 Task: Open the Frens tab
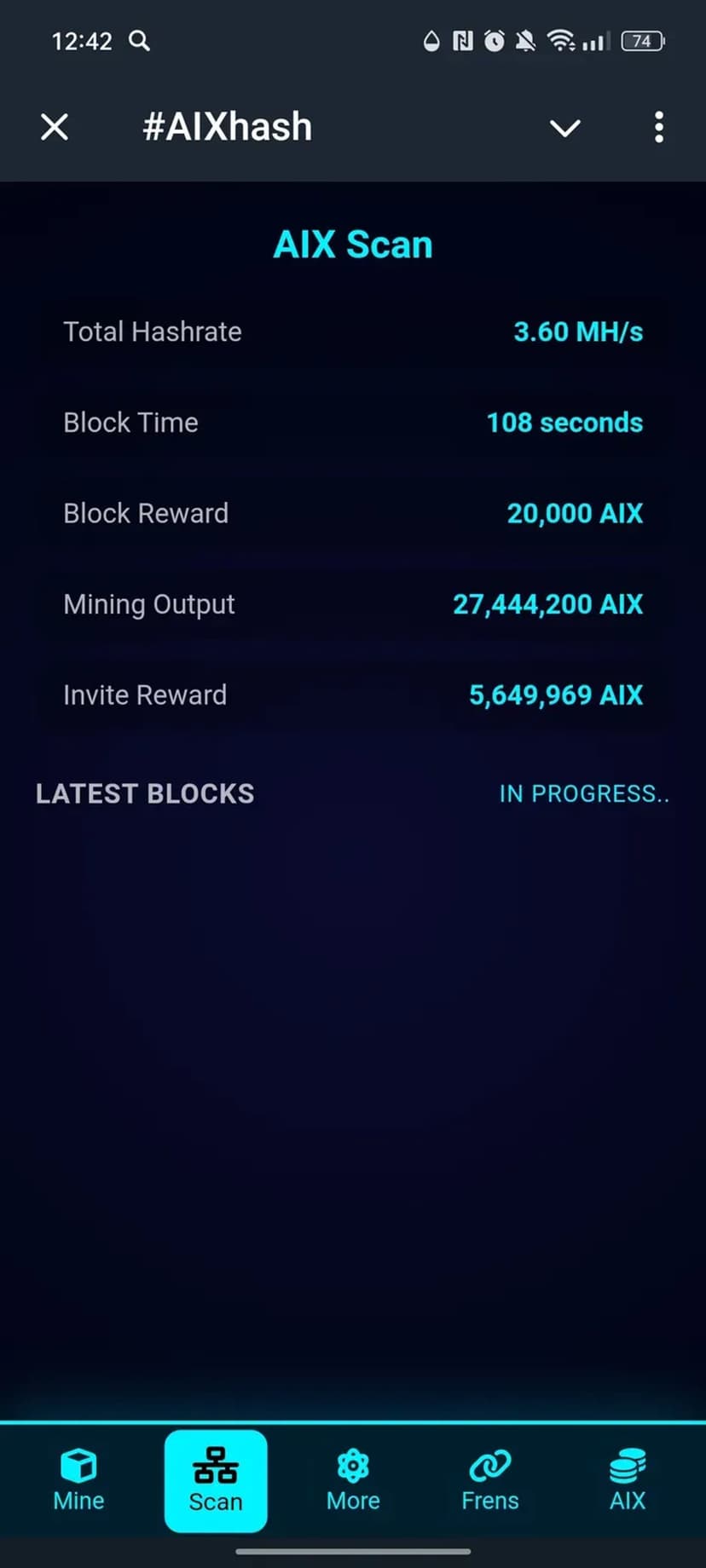490,1481
